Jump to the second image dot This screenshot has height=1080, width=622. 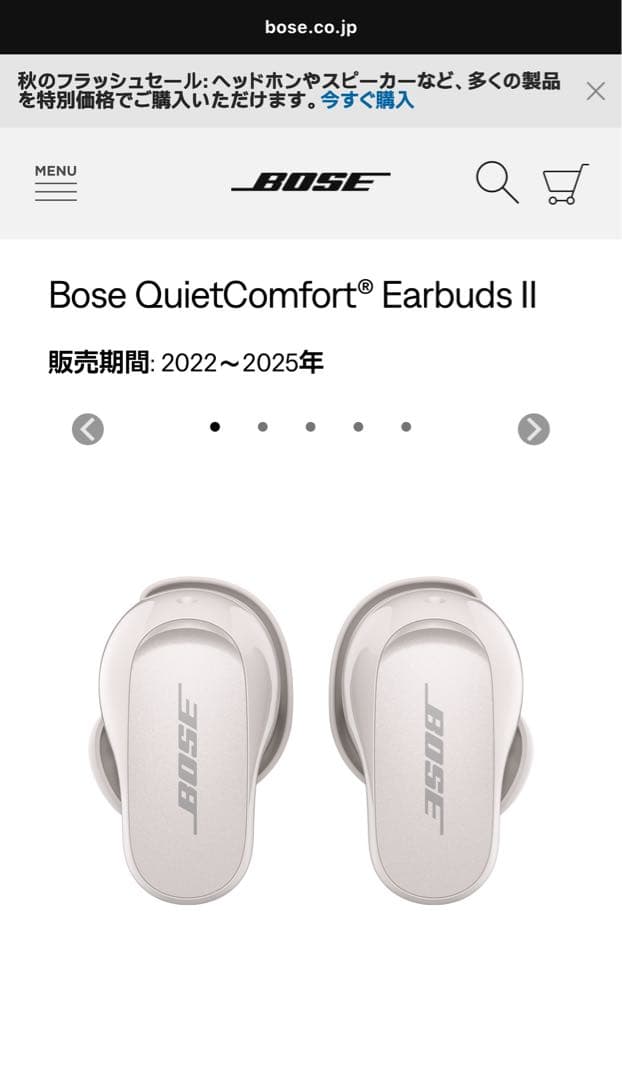262,427
